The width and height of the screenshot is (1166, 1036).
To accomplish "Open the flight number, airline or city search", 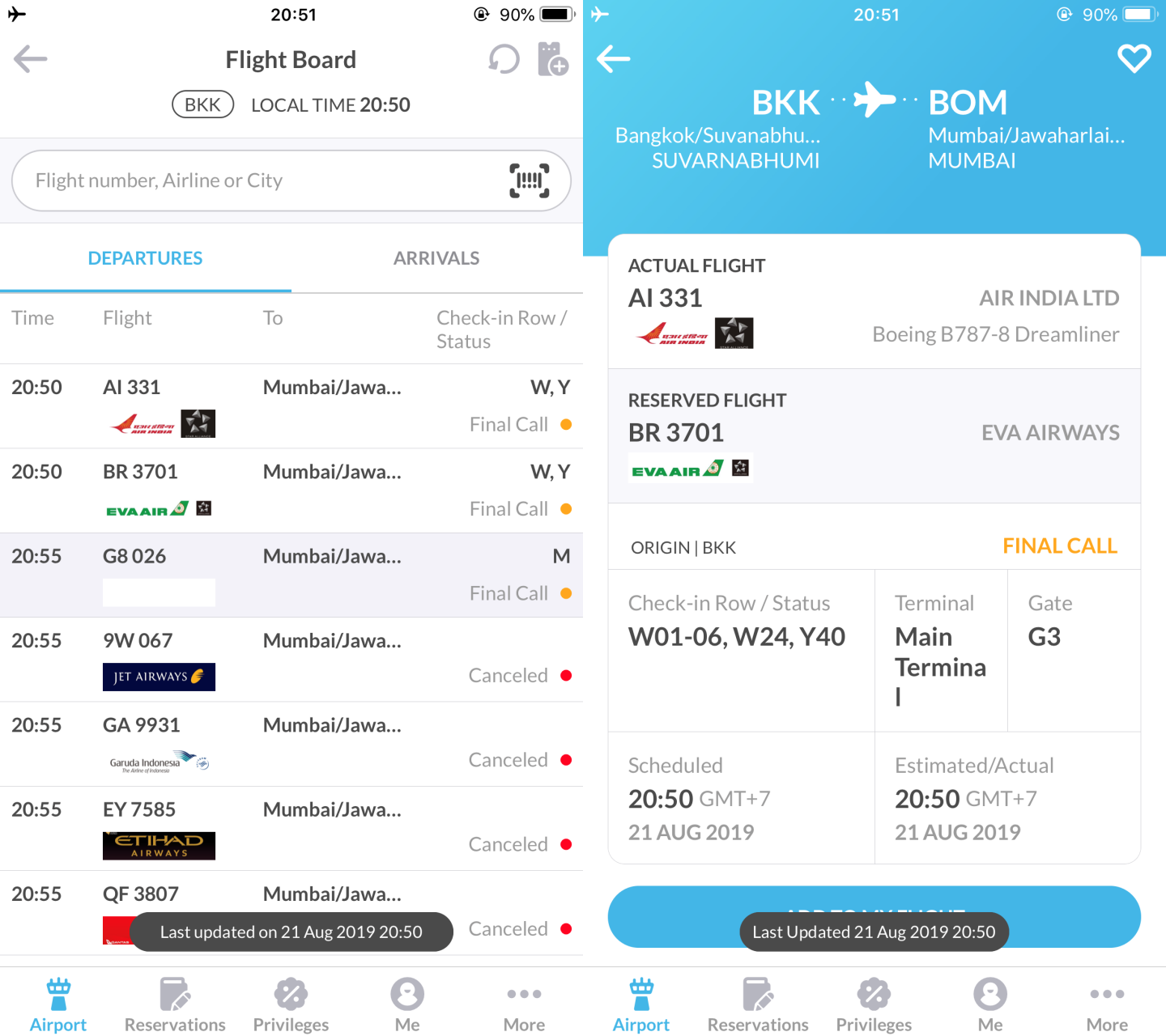I will (259, 180).
